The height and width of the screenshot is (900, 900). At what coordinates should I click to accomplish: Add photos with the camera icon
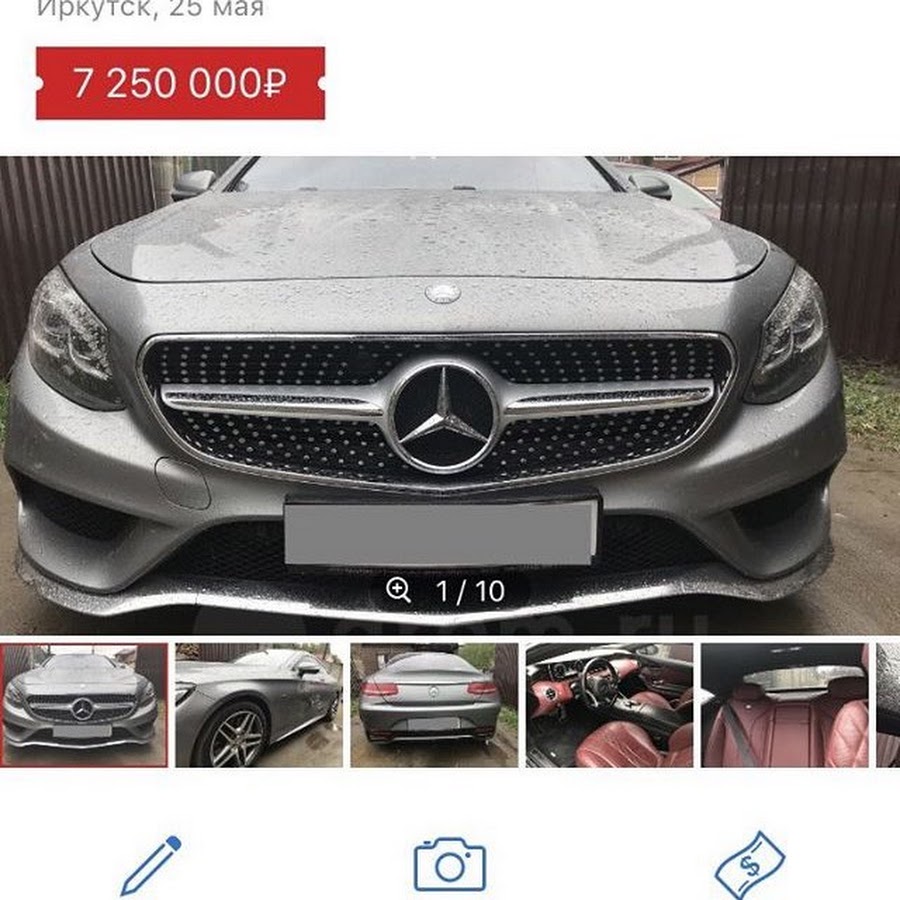(450, 865)
